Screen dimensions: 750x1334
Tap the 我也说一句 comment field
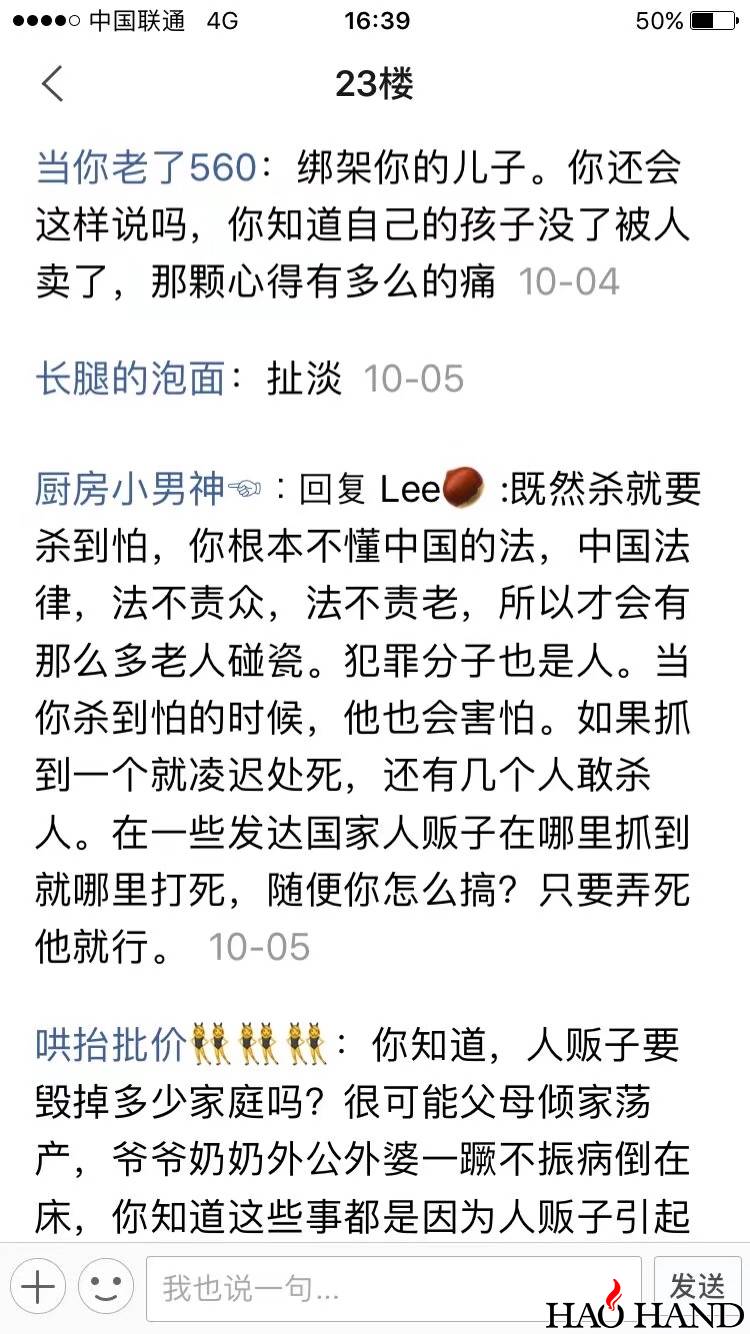(393, 1288)
